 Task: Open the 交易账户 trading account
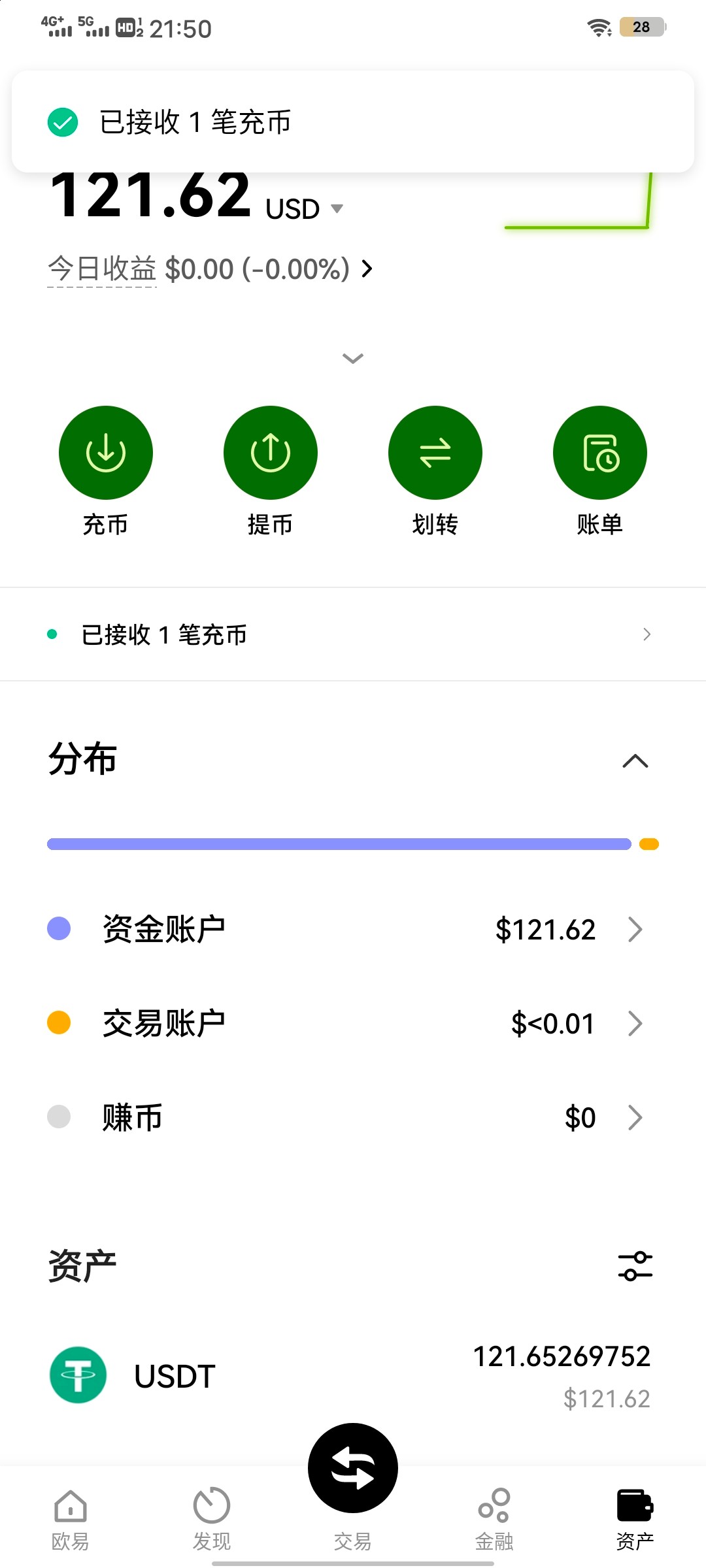(353, 1023)
